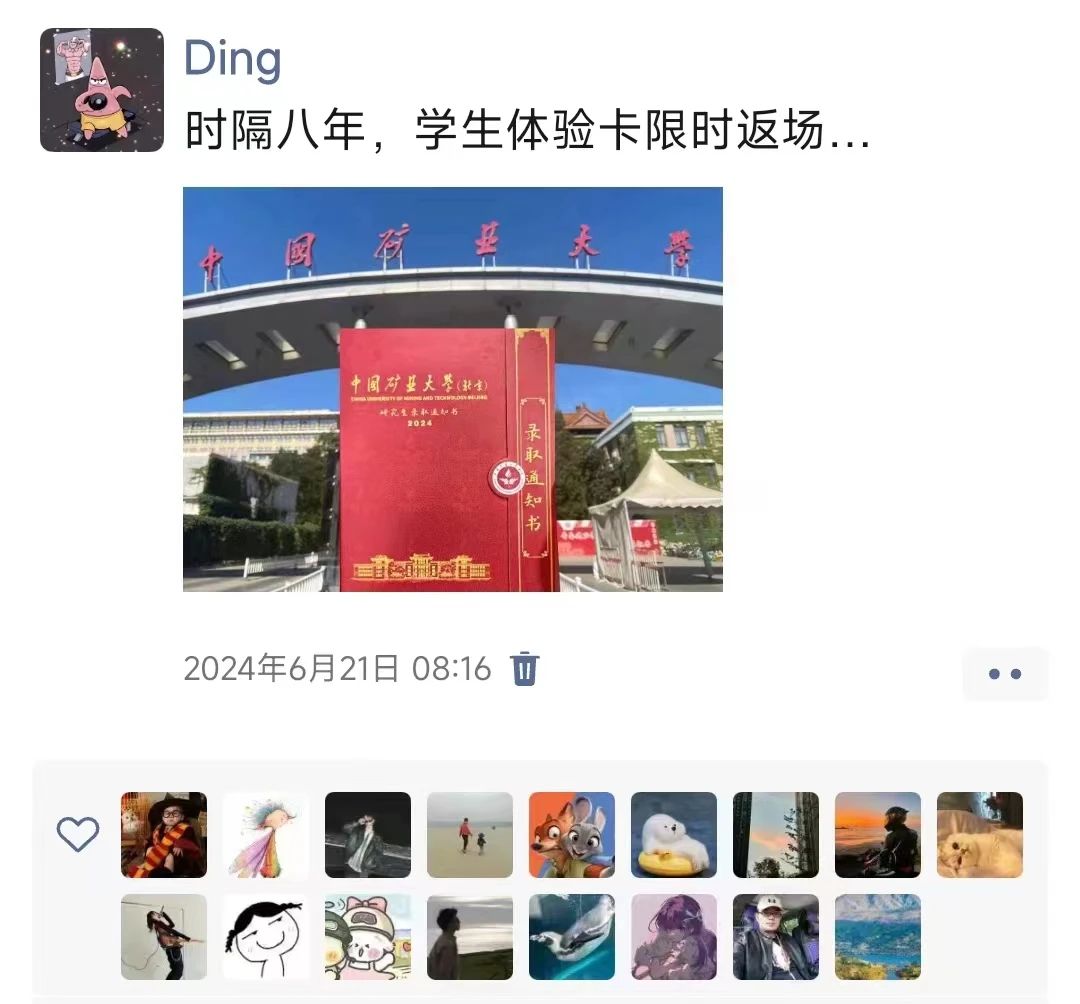Tap the username Ding
The width and height of the screenshot is (1080, 1004).
pyautogui.click(x=232, y=59)
